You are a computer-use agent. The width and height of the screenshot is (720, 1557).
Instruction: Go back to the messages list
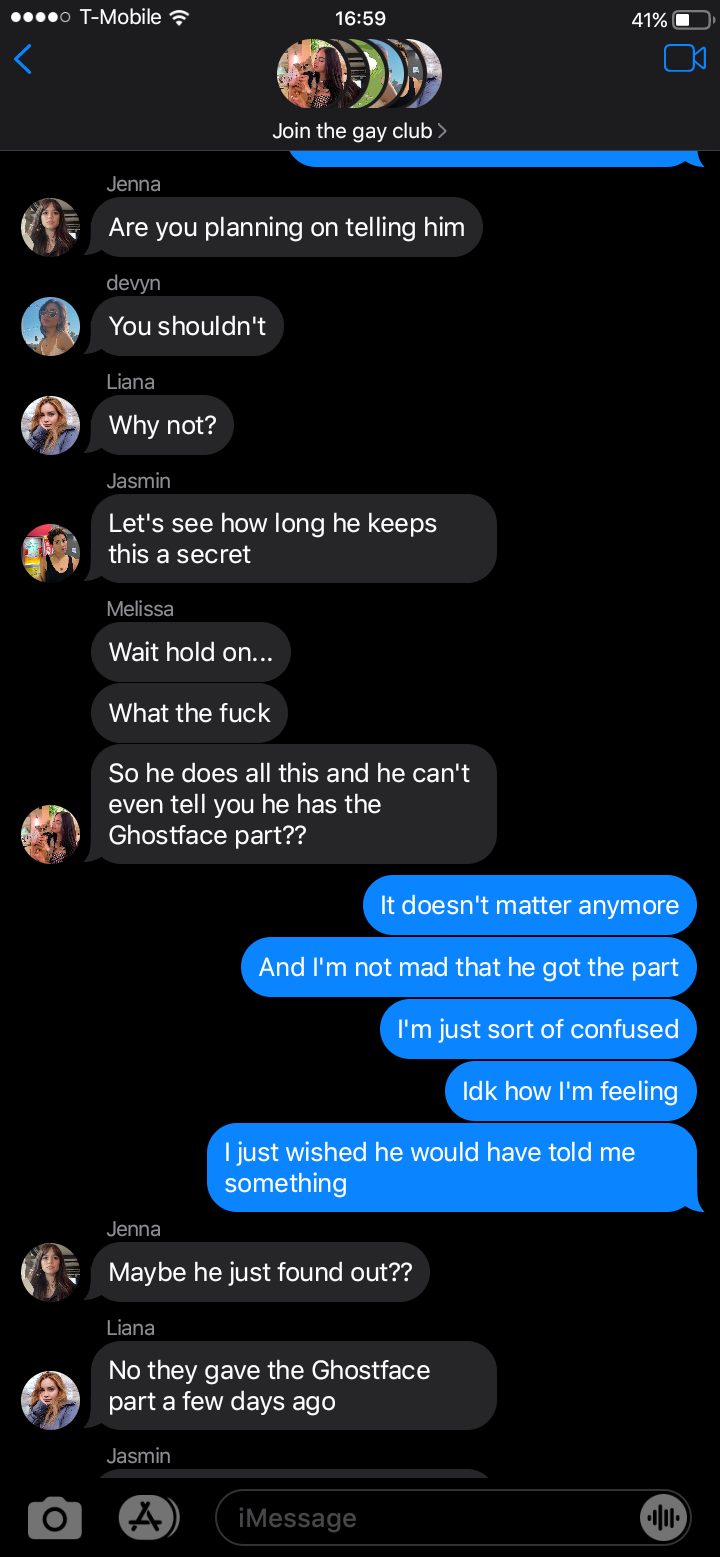24,60
